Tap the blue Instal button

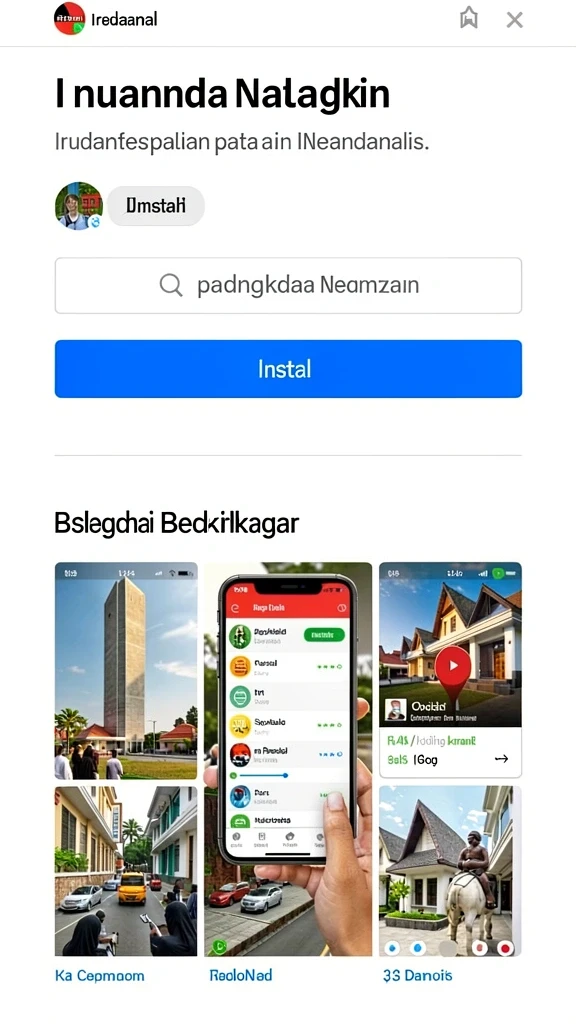[x=288, y=369]
